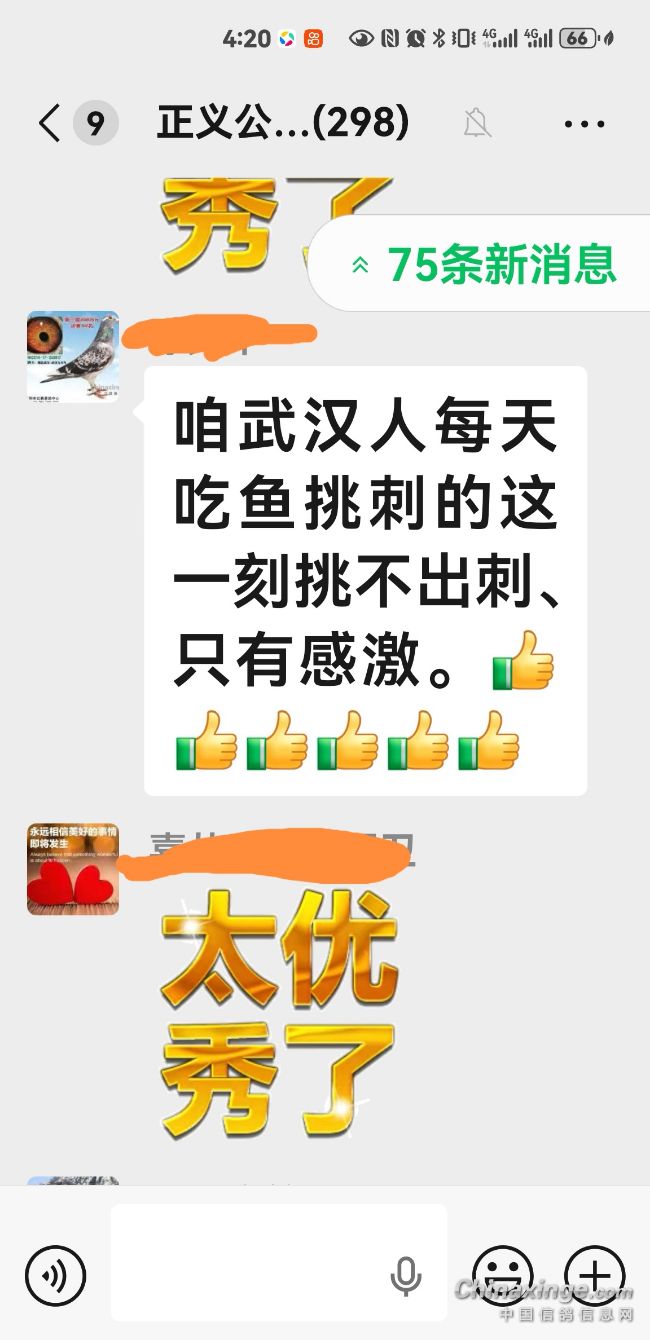Open the pigeon avatar sender's profile
This screenshot has width=650, height=1340.
point(73,356)
